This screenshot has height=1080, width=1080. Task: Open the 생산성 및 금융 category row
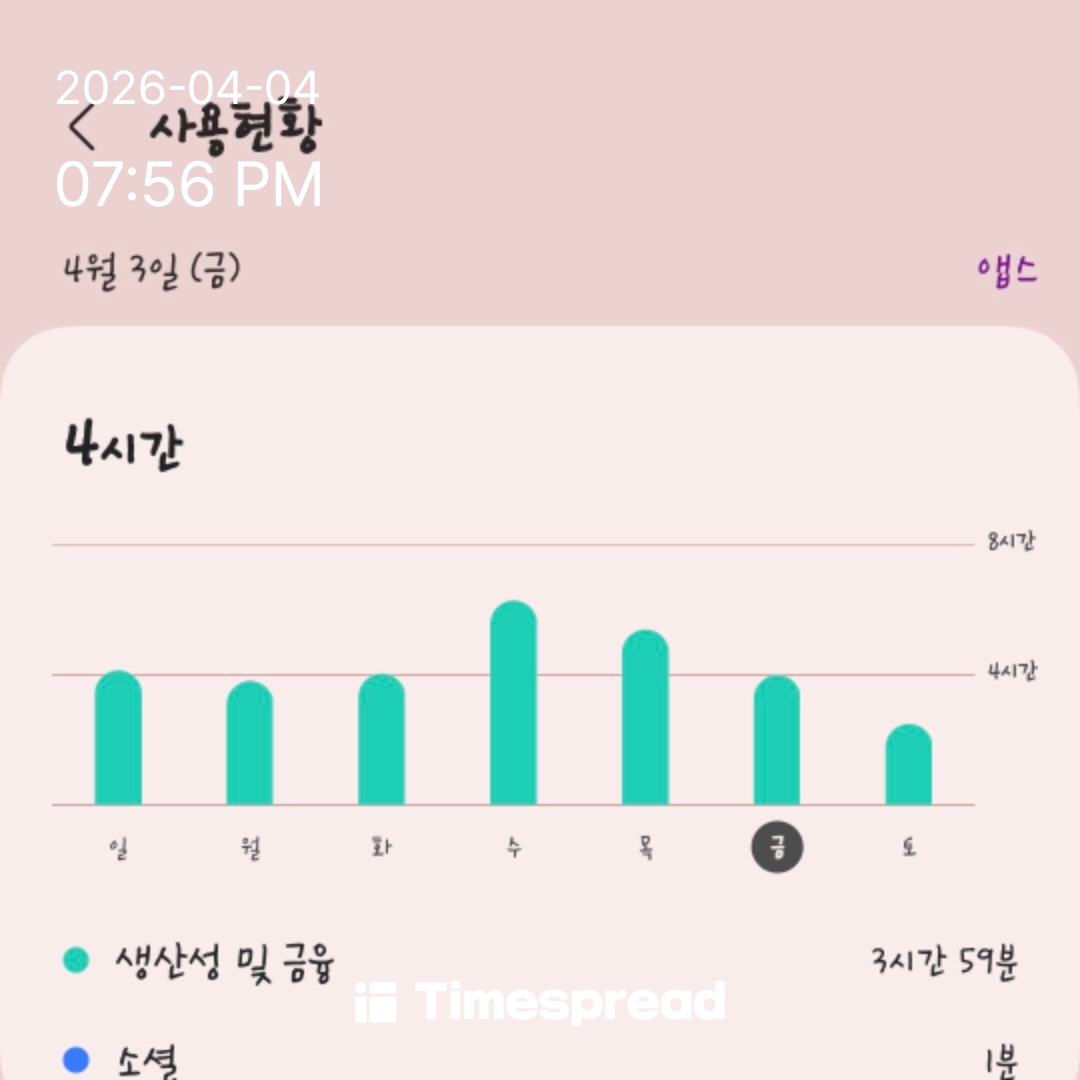540,962
